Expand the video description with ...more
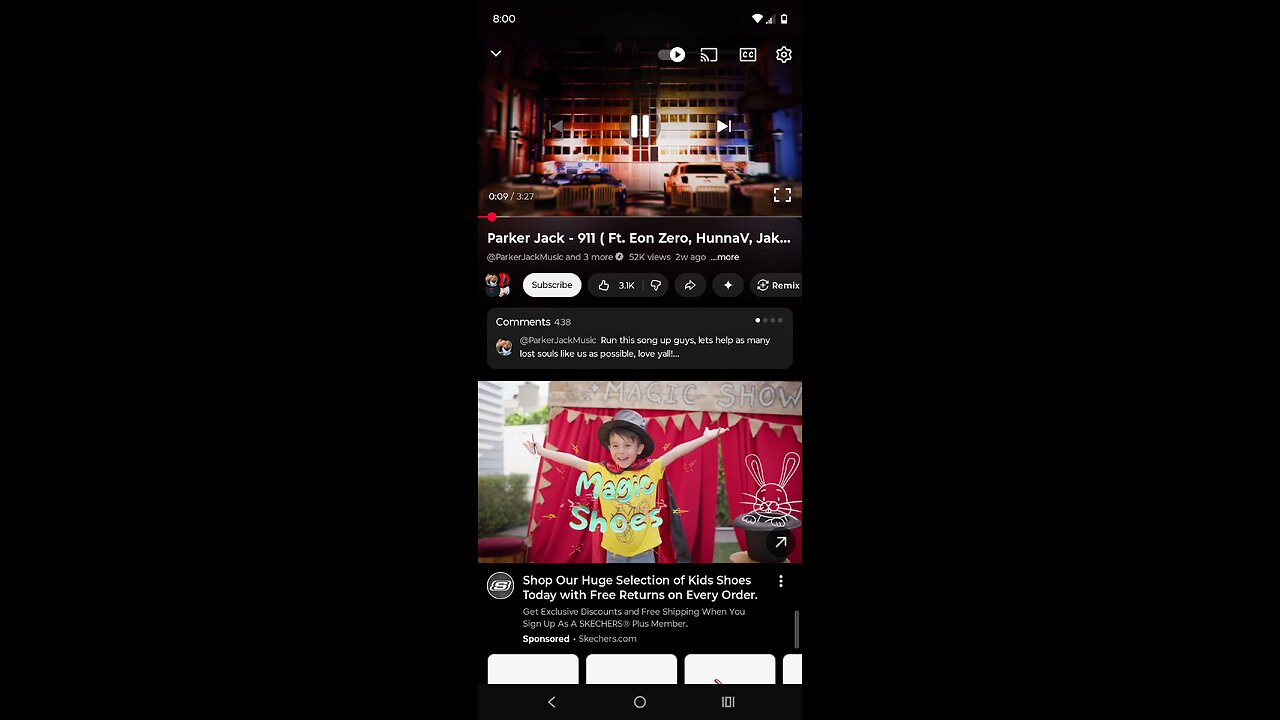The height and width of the screenshot is (720, 1280). pyautogui.click(x=725, y=257)
